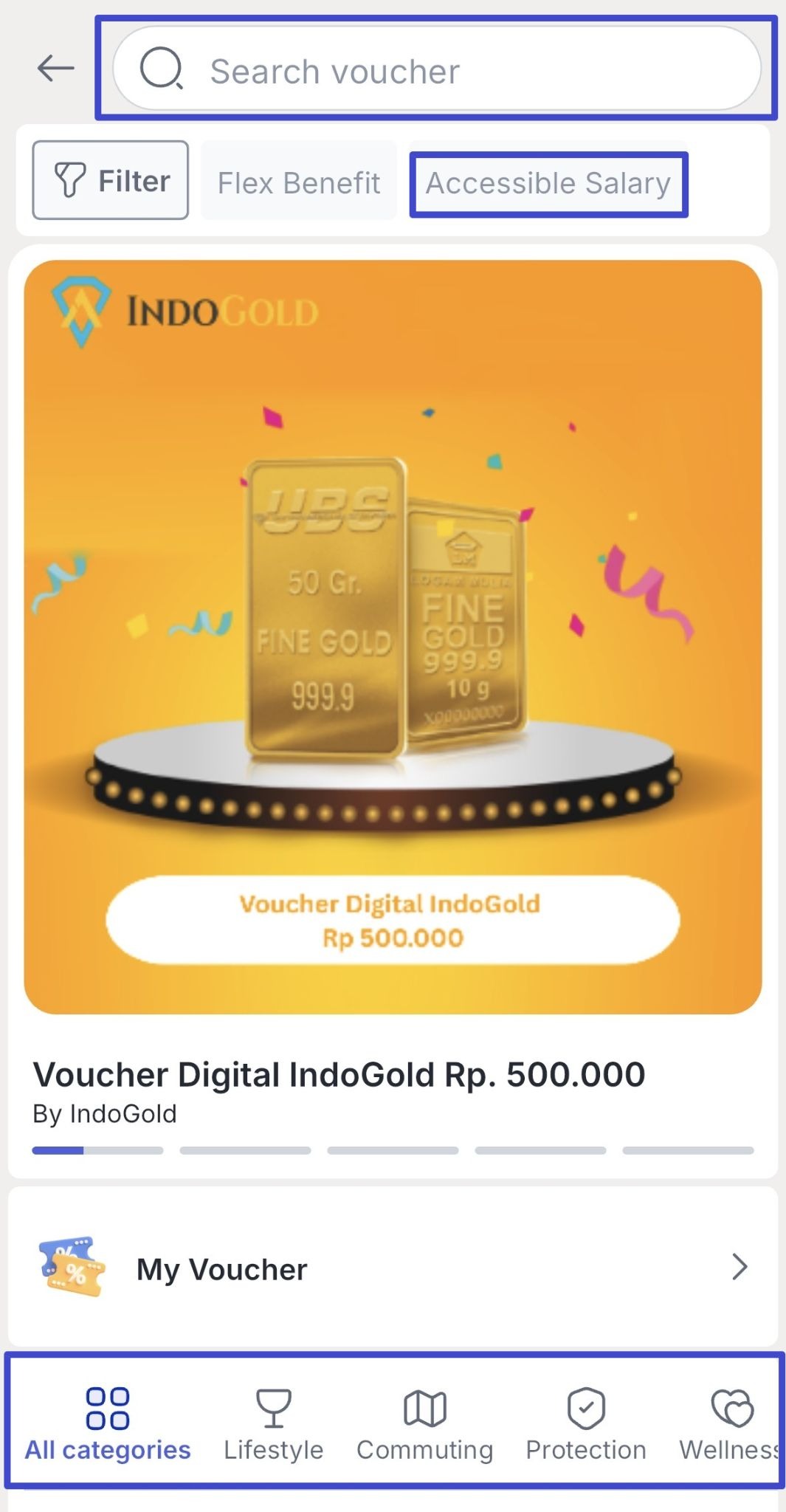
Task: Switch to the Protection category
Action: pos(586,1423)
